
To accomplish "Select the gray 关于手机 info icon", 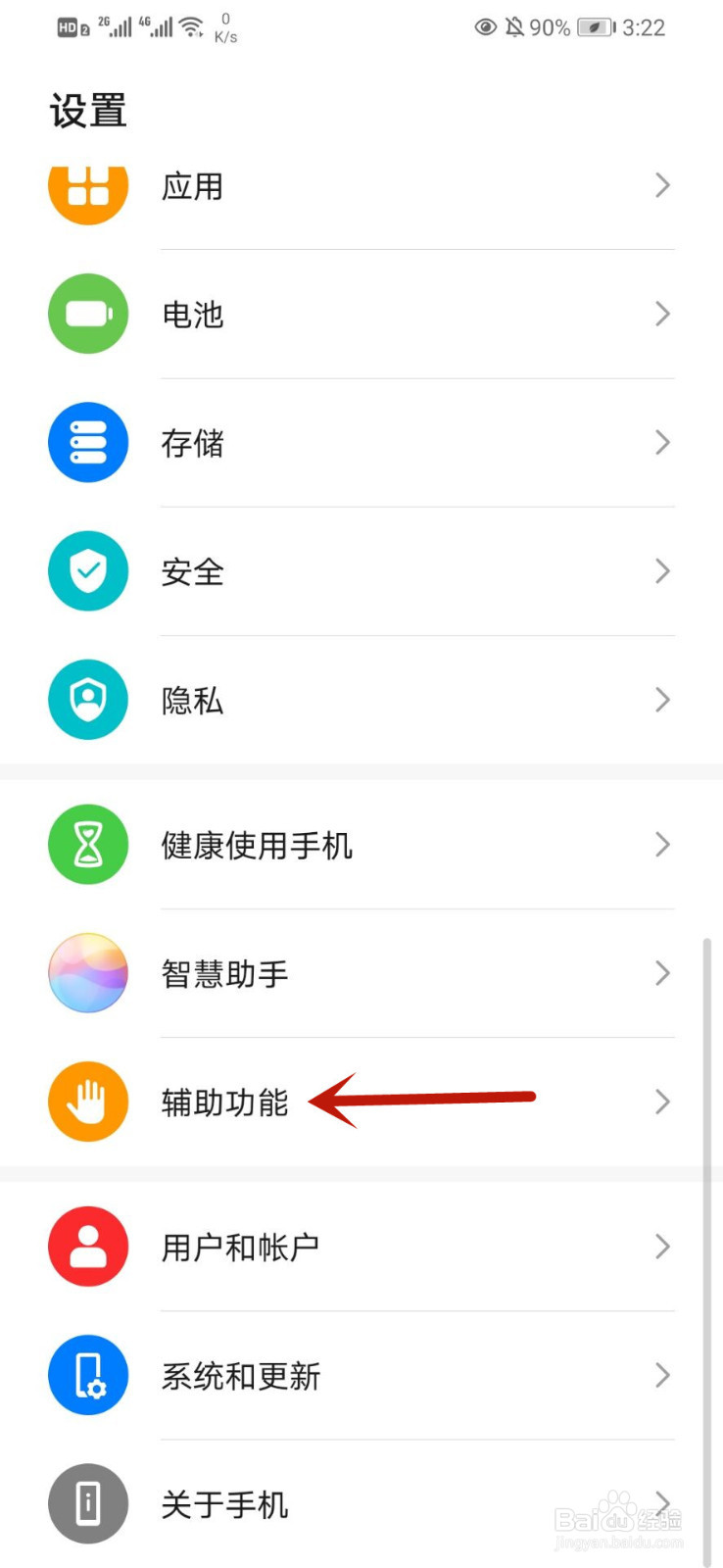I will tap(88, 1503).
